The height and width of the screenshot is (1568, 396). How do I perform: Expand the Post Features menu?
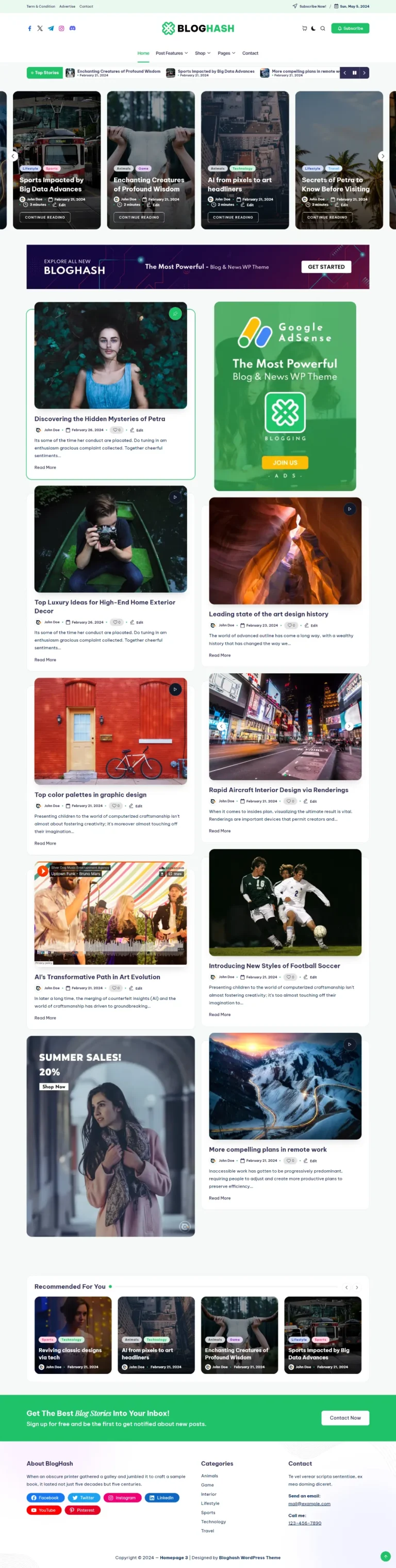[172, 53]
